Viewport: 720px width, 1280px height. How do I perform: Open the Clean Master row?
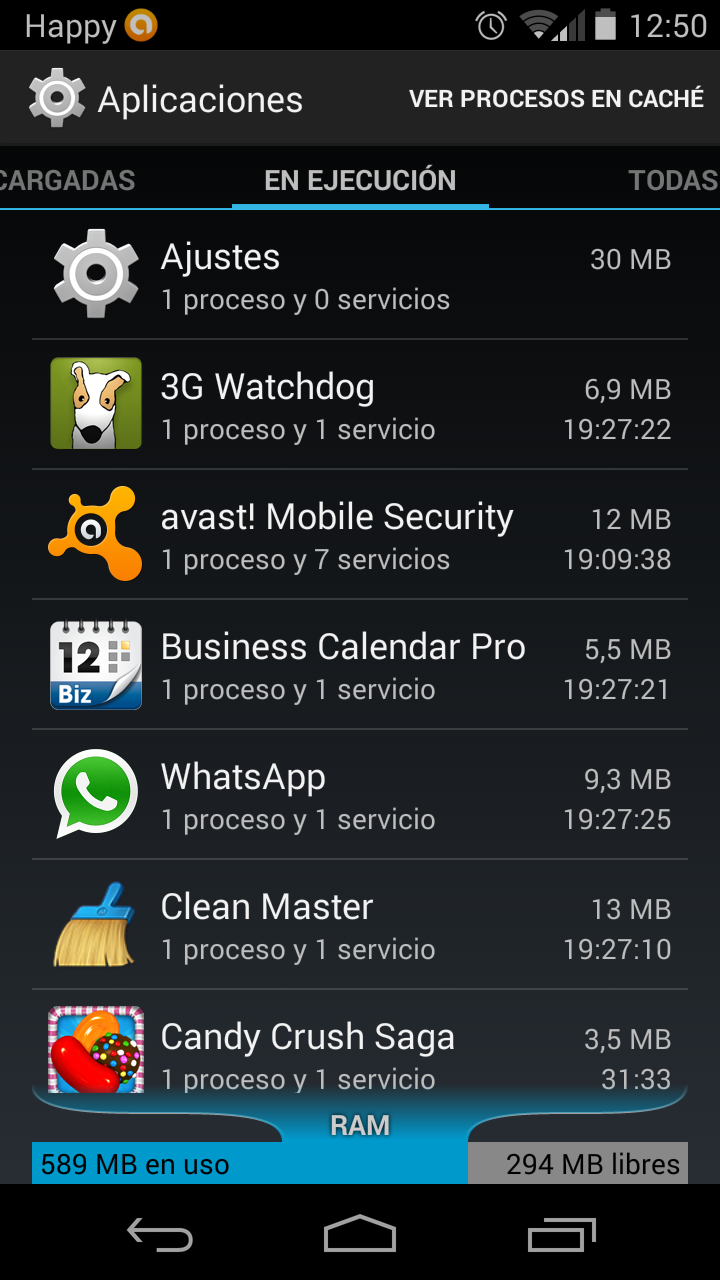tap(360, 925)
